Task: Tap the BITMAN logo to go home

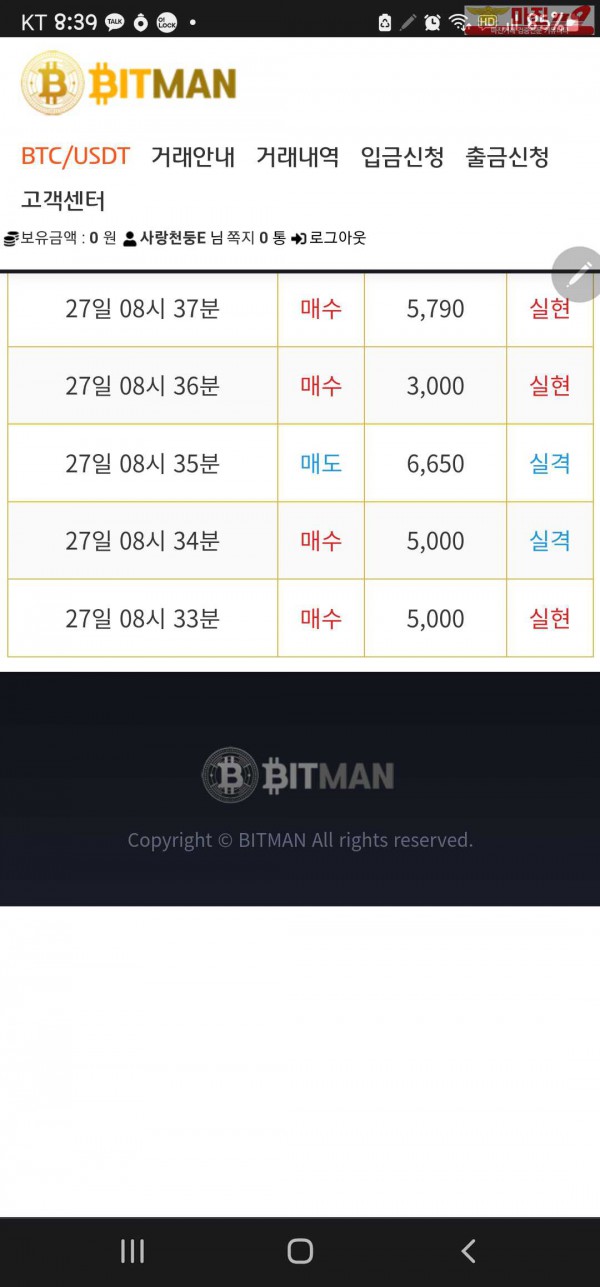Action: click(128, 84)
